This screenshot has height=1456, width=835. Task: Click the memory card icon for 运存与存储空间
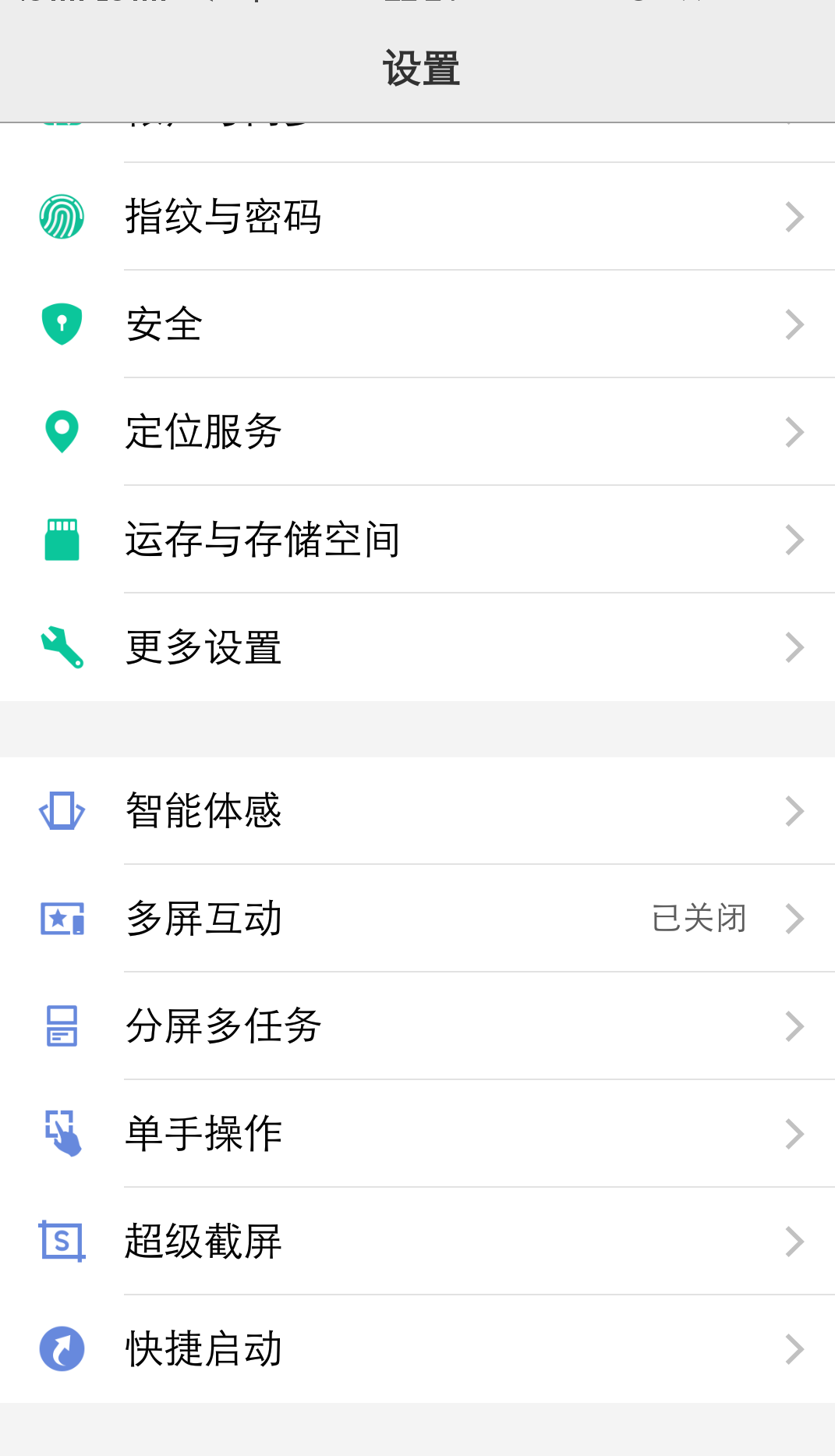pos(61,539)
